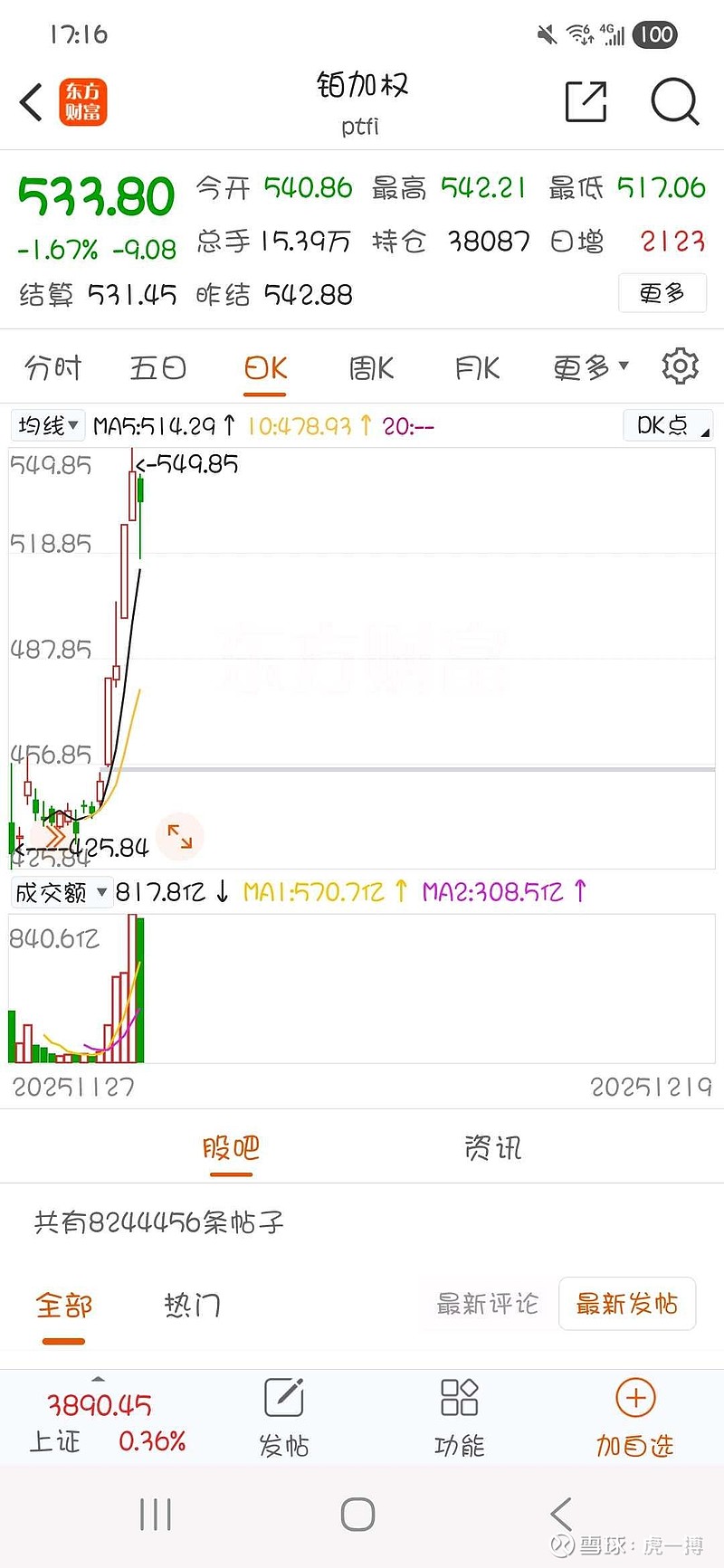Toggle DK点 markers on the chart
724x1568 pixels.
tap(667, 424)
